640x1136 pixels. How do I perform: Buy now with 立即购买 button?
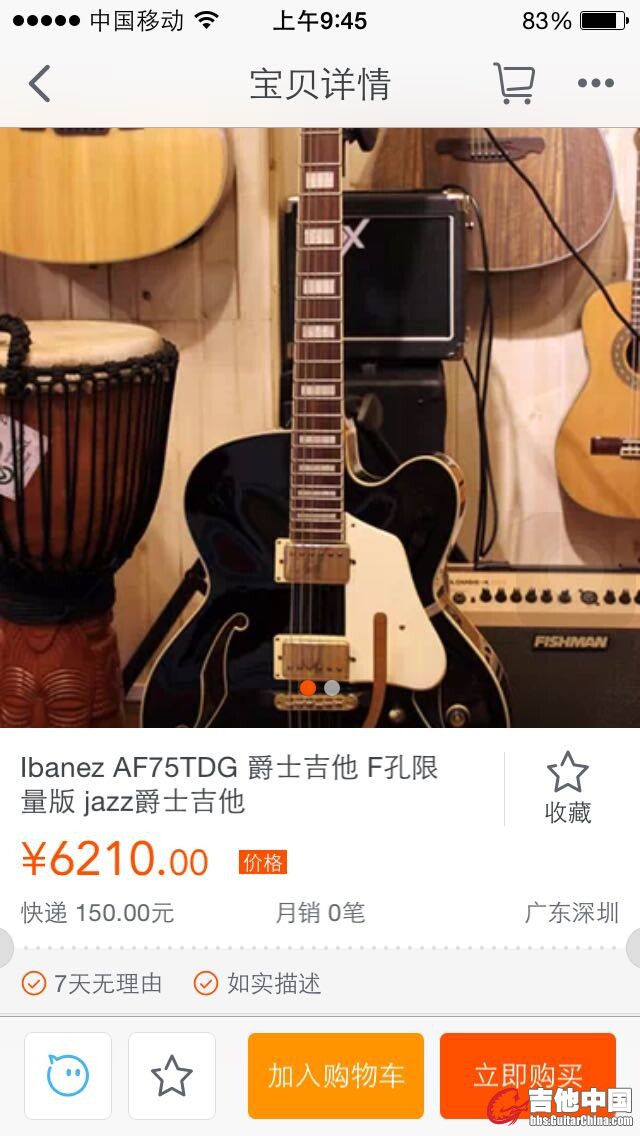[528, 1076]
